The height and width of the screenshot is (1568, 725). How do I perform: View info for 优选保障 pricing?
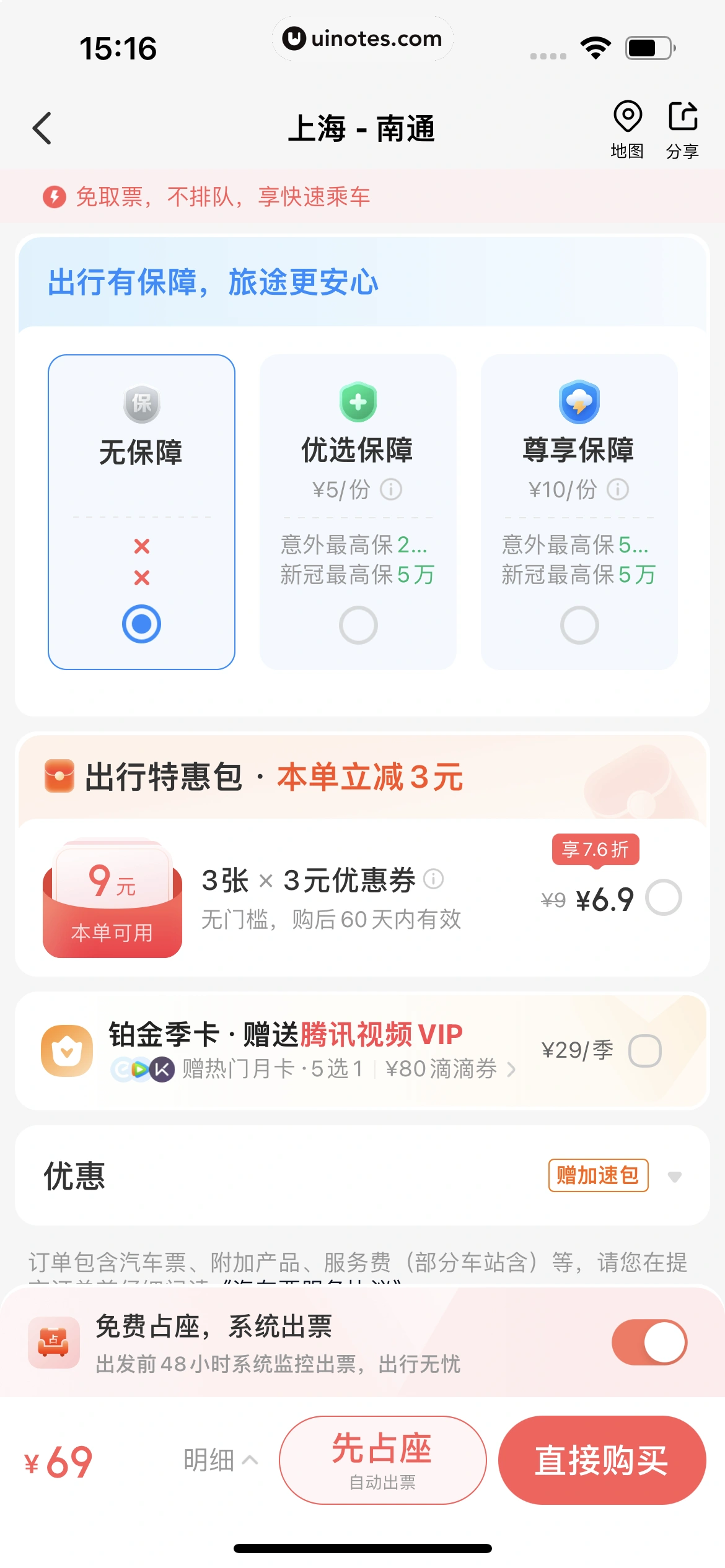391,490
